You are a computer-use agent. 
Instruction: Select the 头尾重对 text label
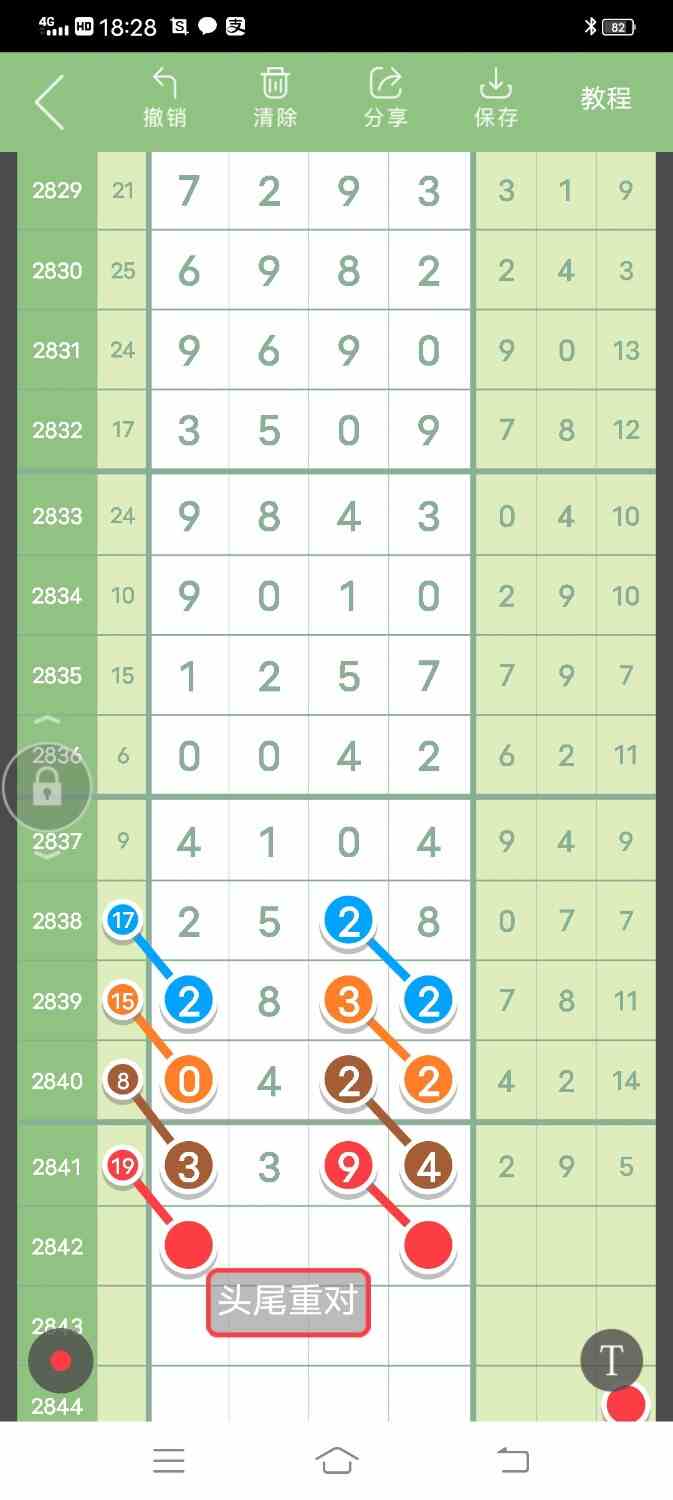tap(289, 1303)
